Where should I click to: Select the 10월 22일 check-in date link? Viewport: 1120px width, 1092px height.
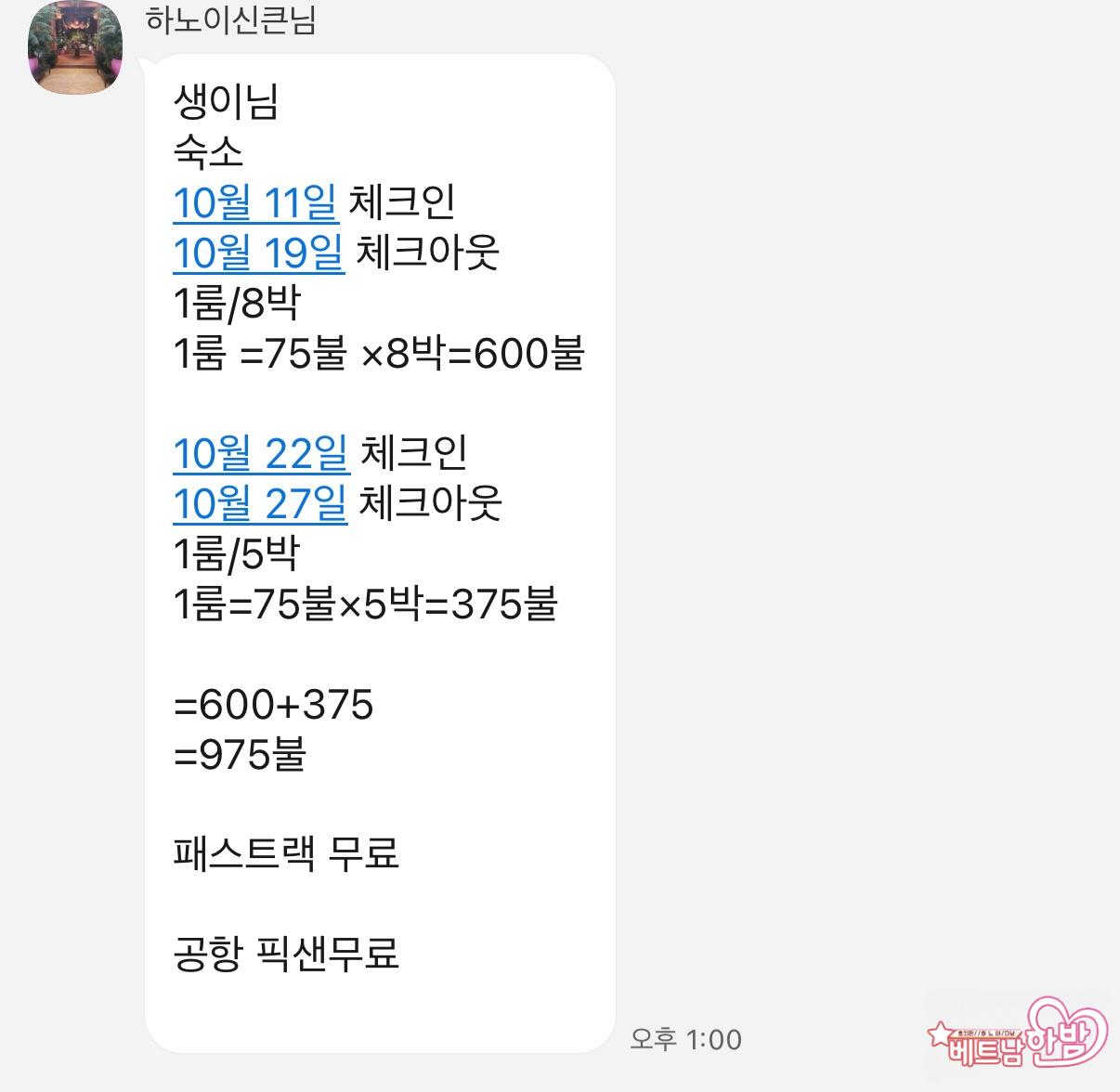pyautogui.click(x=261, y=453)
